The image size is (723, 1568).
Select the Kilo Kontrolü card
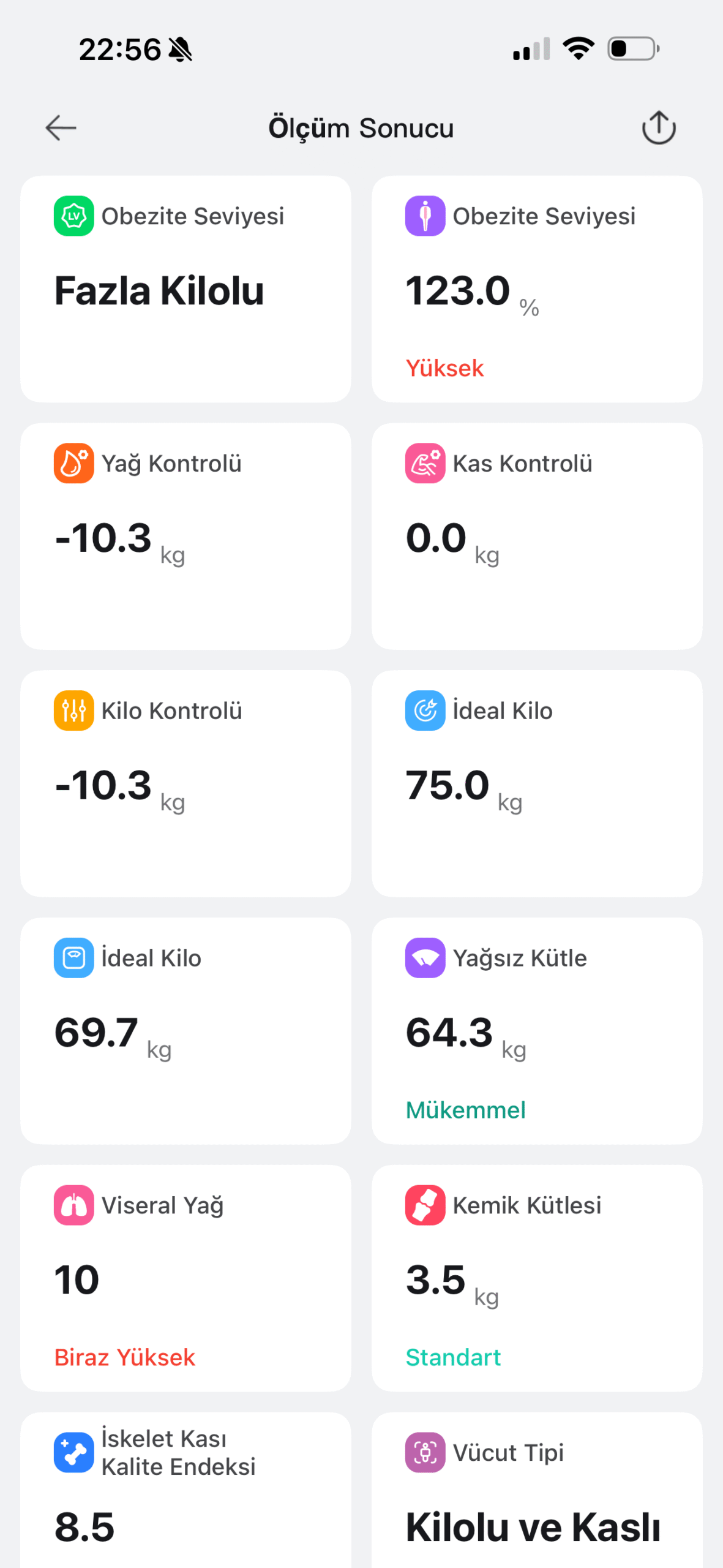[185, 783]
